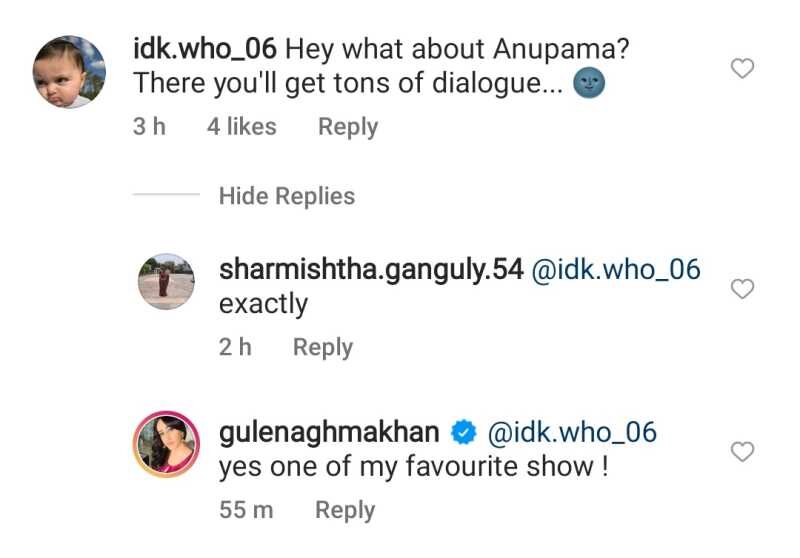The image size is (800, 558).
Task: Like gulenaghmakhan's reply
Action: 742,452
